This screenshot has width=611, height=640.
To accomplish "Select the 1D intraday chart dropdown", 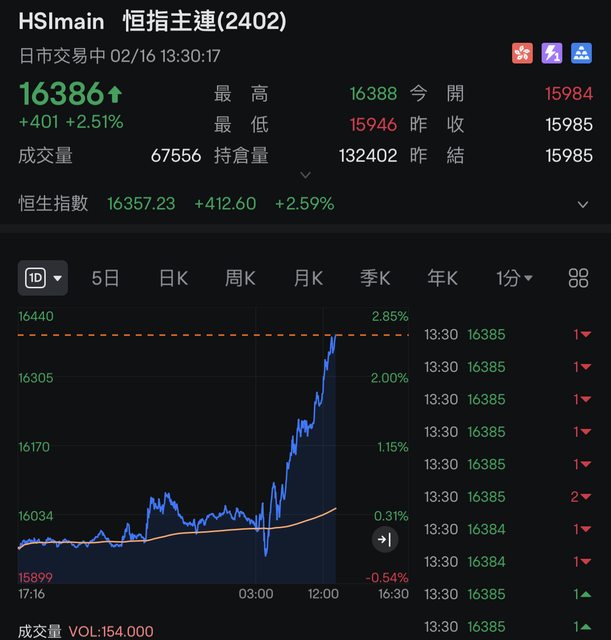I will pos(43,278).
